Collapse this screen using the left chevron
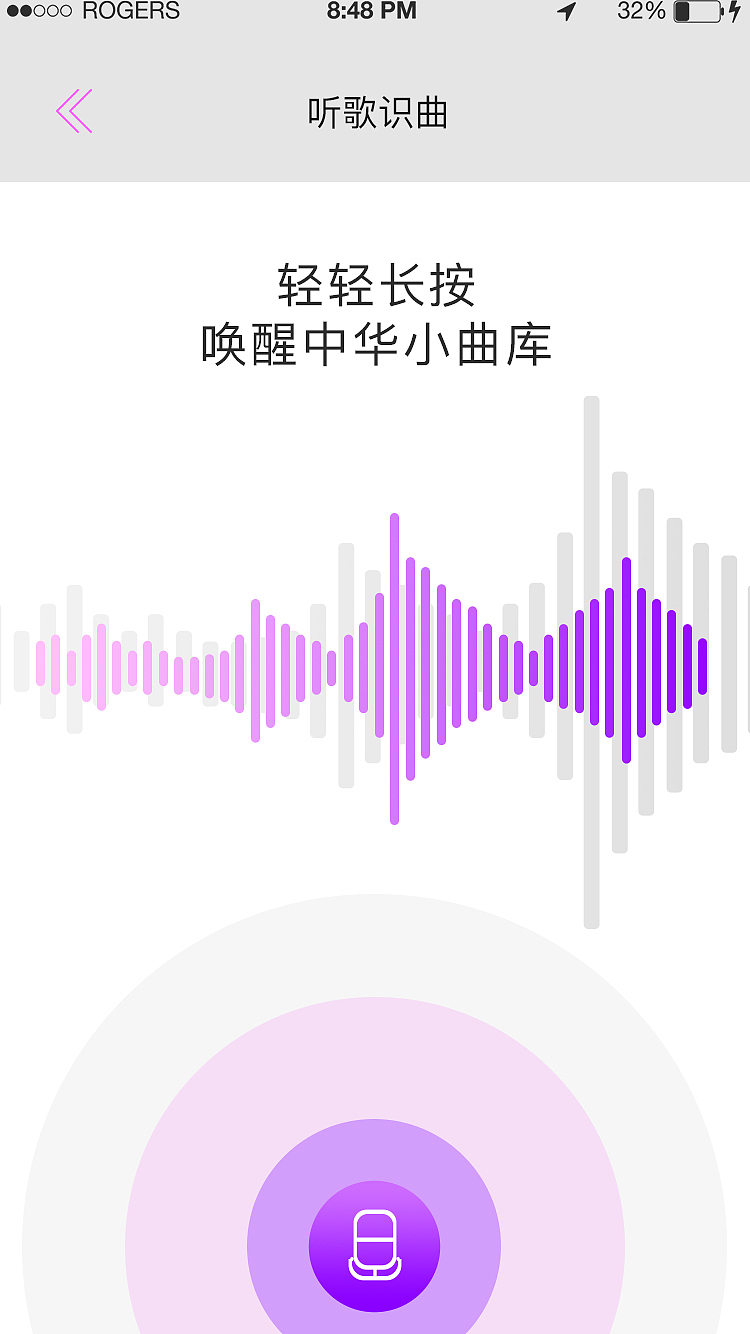Screen dimensions: 750x1334 point(74,112)
